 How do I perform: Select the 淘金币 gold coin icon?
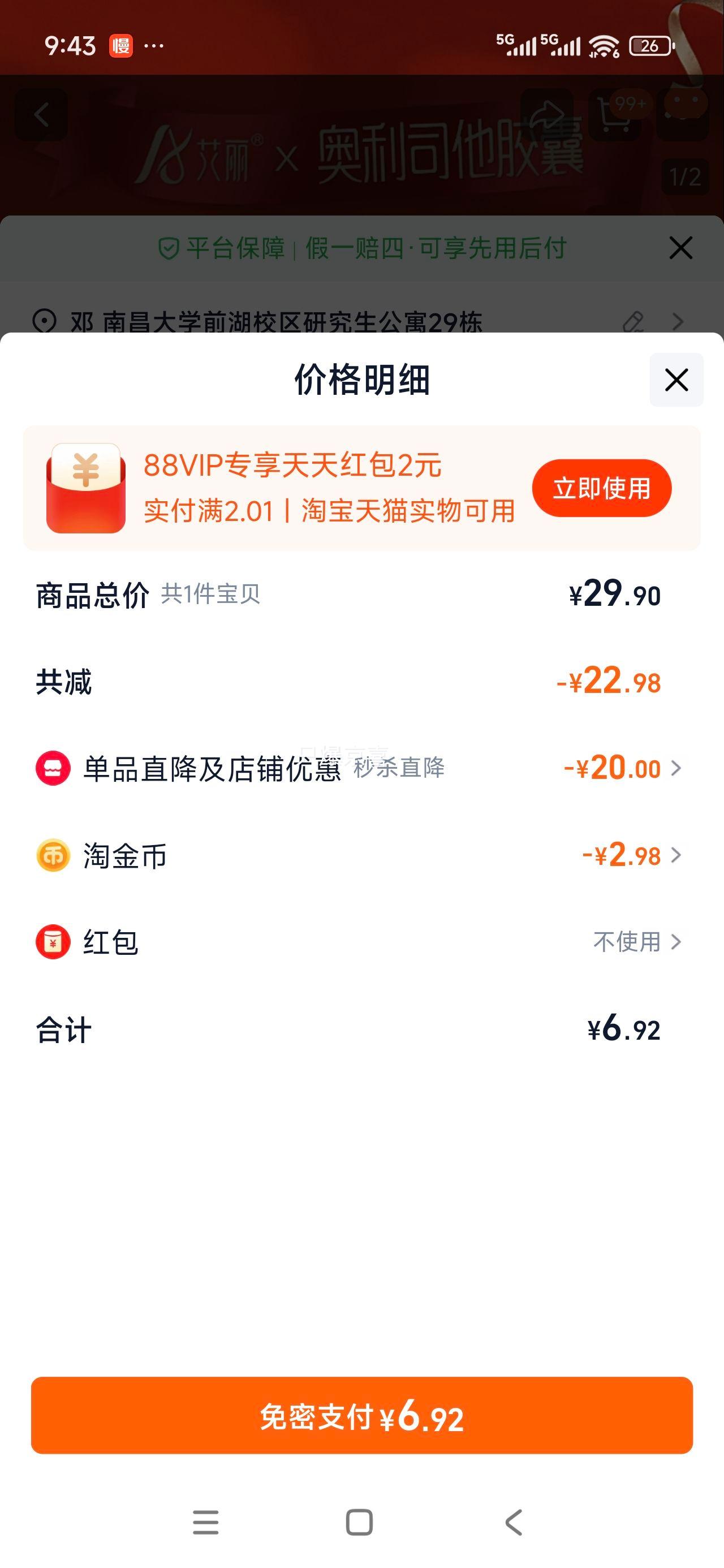point(54,855)
